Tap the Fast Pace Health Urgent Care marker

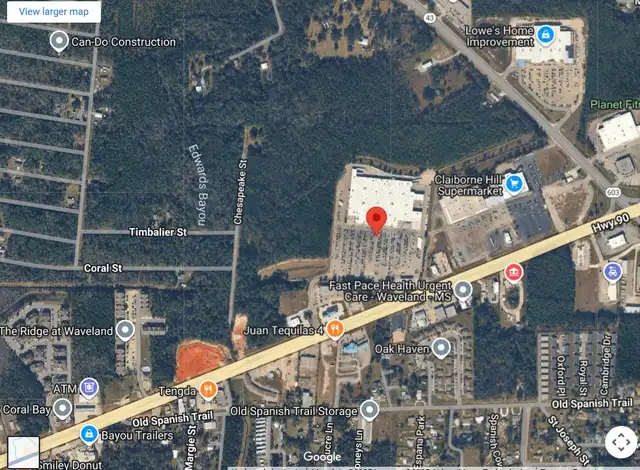(x=464, y=290)
